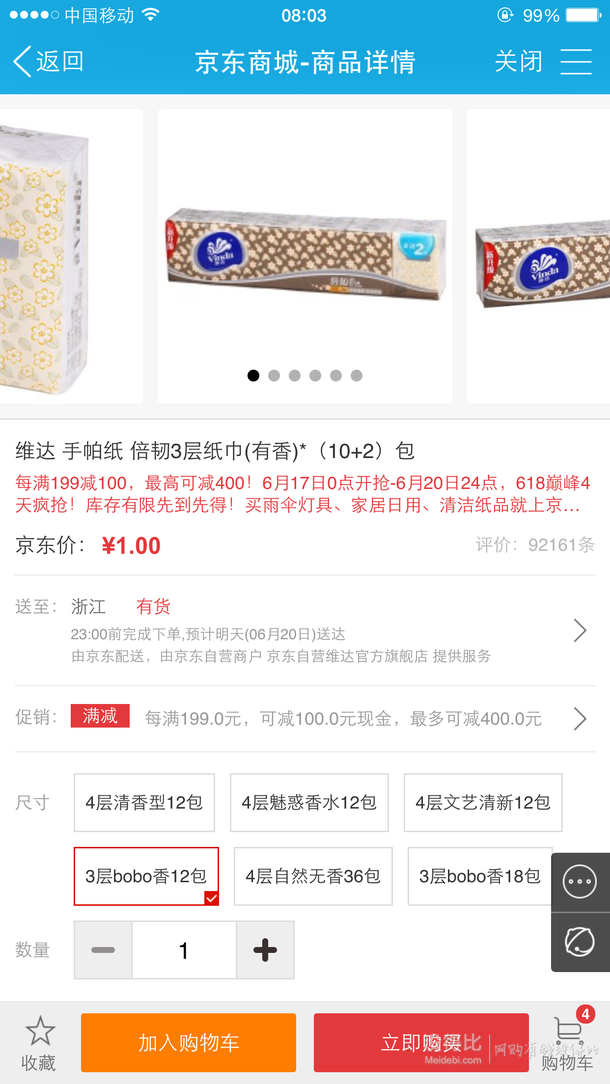Pick the 4层文艺清新12包 option
This screenshot has width=610, height=1084.
click(x=483, y=802)
